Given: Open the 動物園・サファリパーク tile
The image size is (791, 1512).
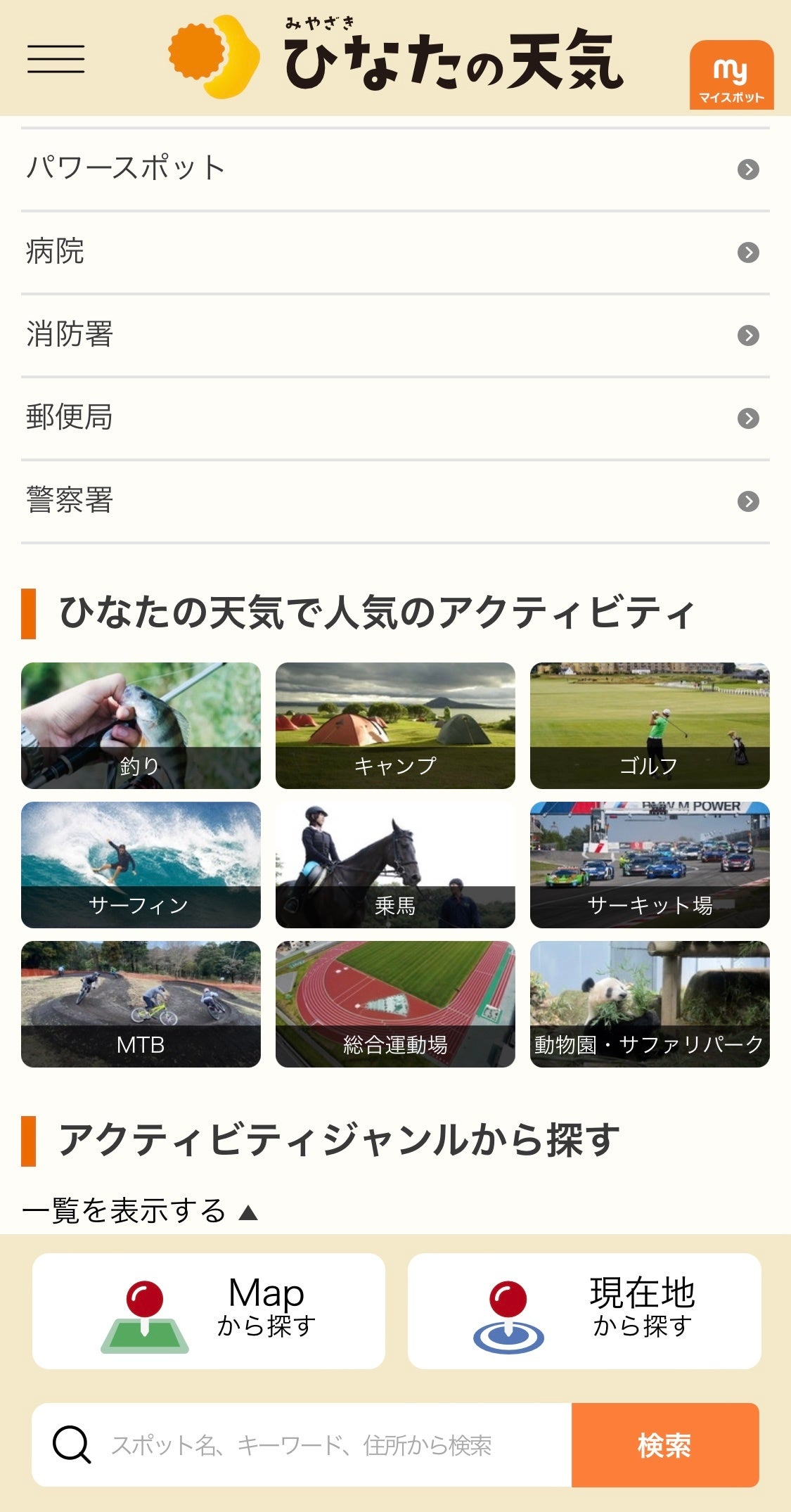Looking at the screenshot, I should coord(650,1004).
